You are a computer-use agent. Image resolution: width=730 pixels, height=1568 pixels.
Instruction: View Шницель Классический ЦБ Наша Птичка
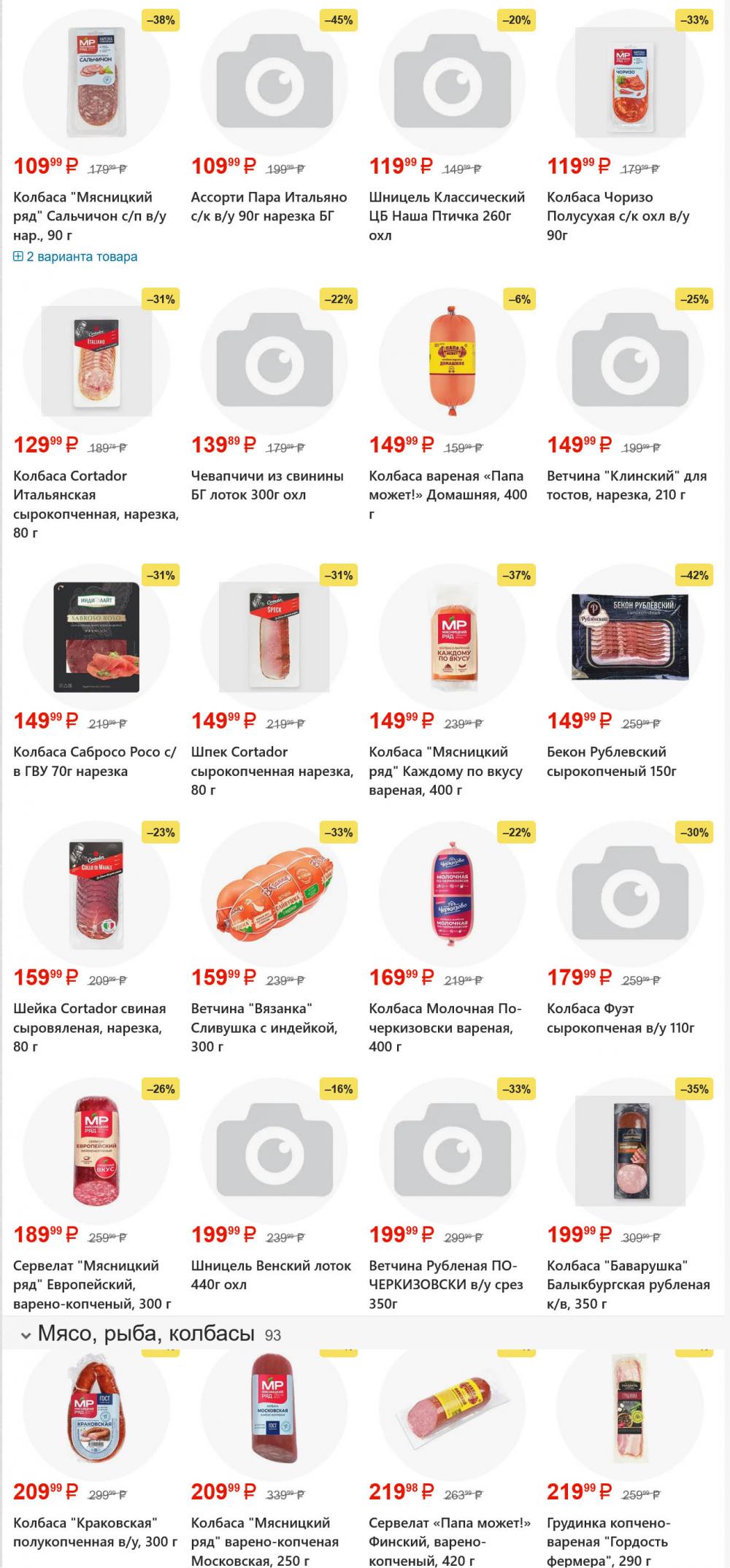pyautogui.click(x=447, y=216)
